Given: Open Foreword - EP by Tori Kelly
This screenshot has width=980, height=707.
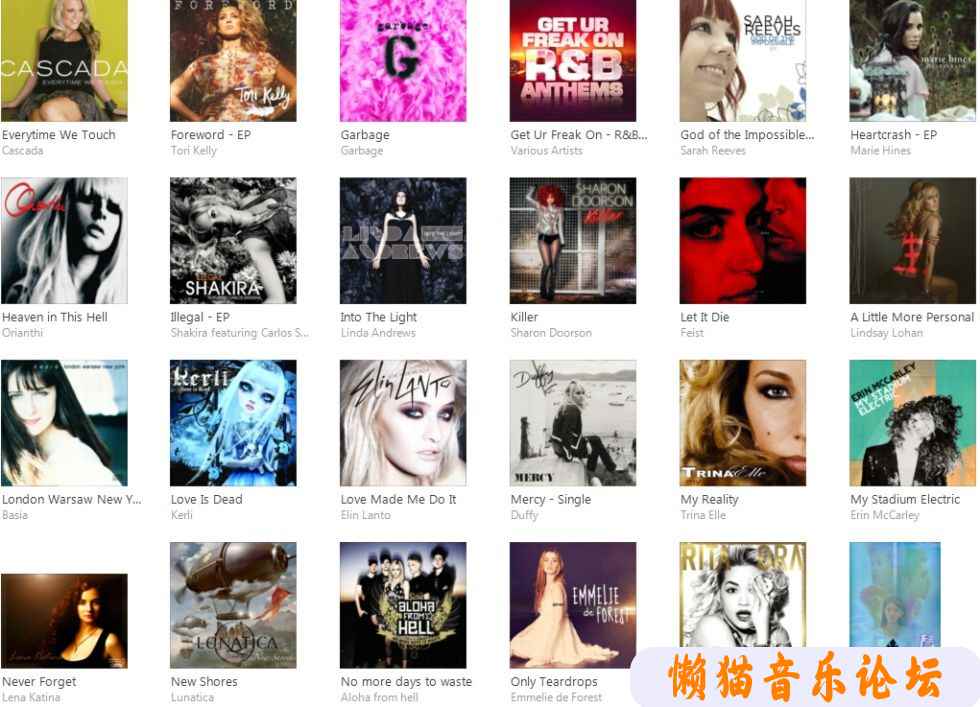Looking at the screenshot, I should pyautogui.click(x=233, y=60).
